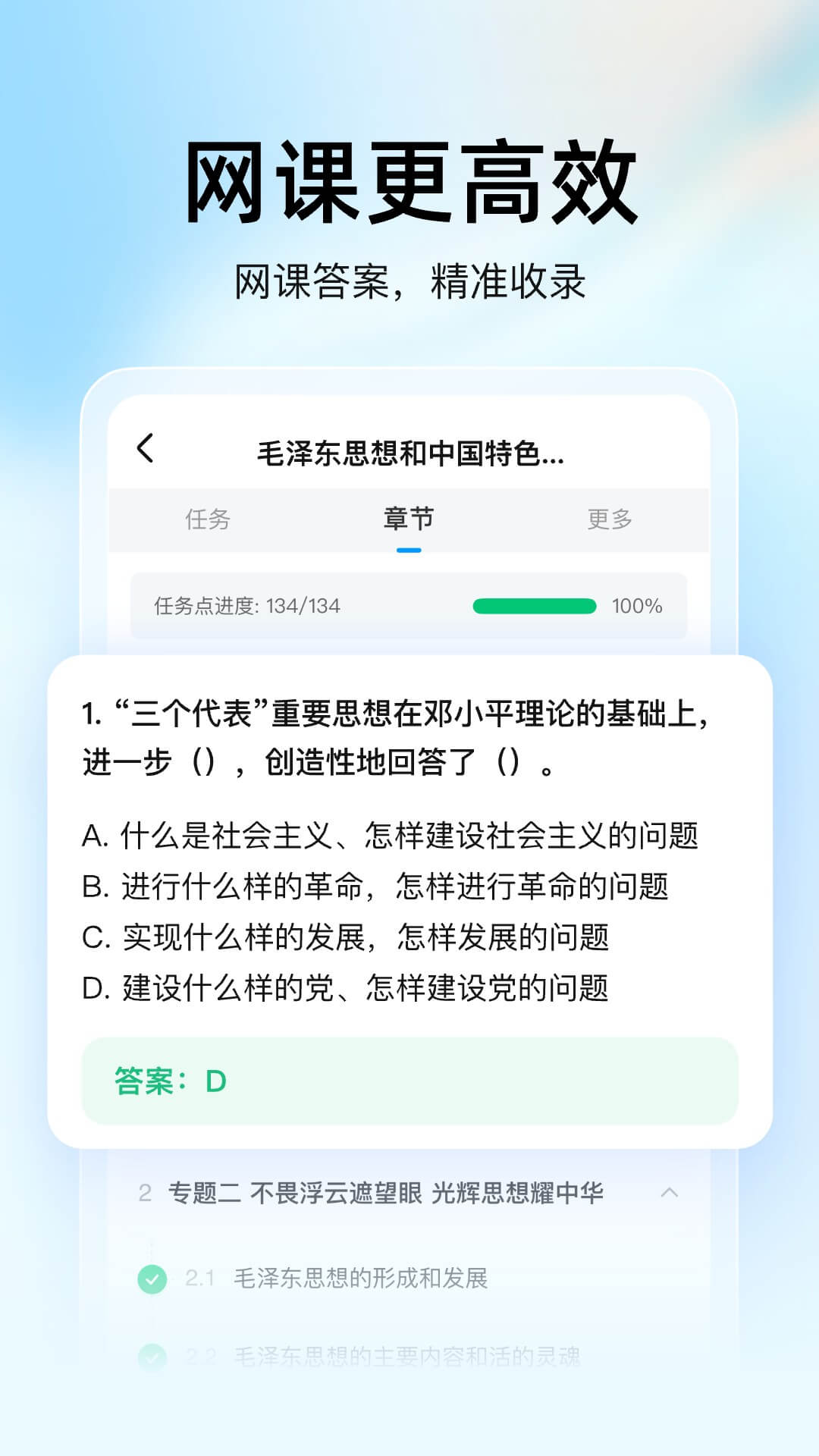Select answer option A
This screenshot has height=1456, width=819.
[x=409, y=834]
